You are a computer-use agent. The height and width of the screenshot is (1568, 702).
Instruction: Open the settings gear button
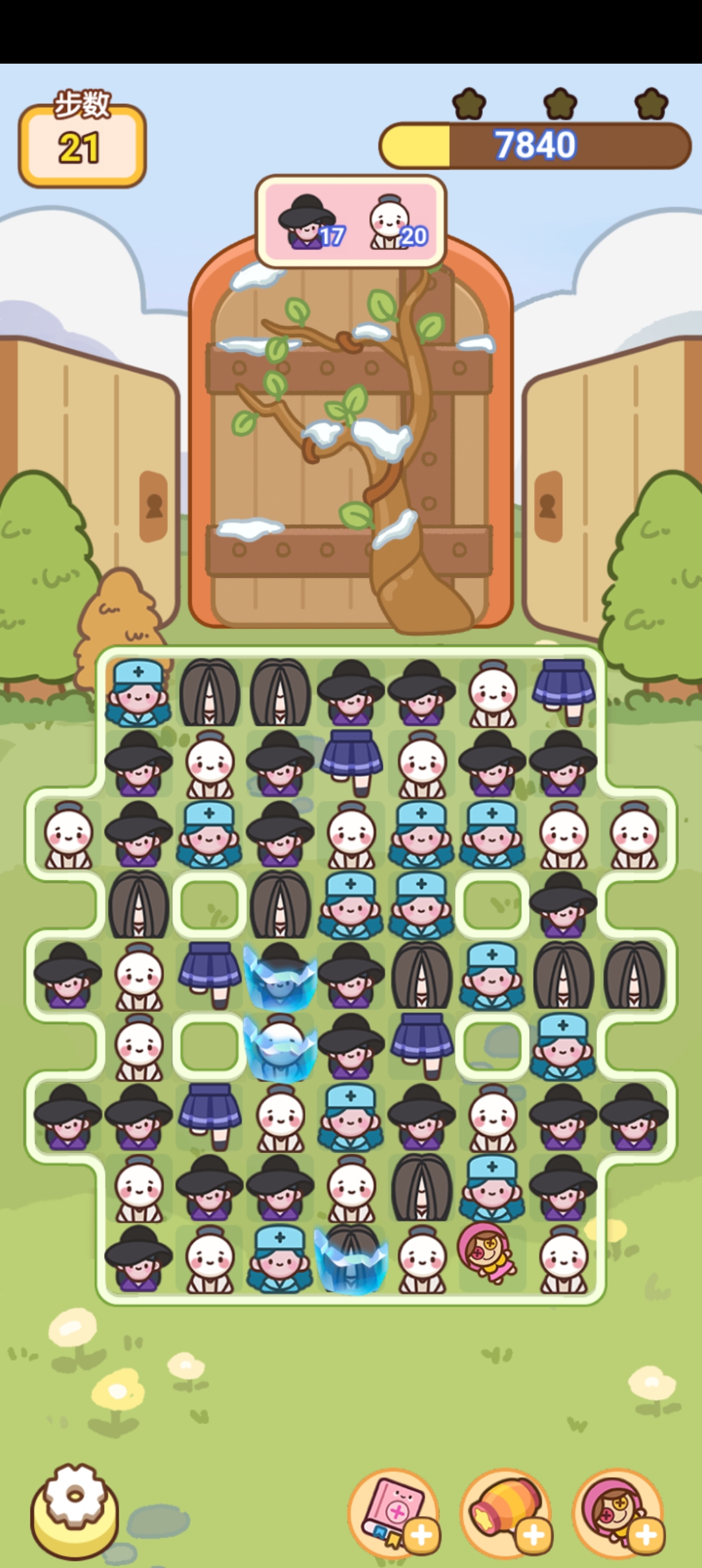pyautogui.click(x=74, y=1510)
